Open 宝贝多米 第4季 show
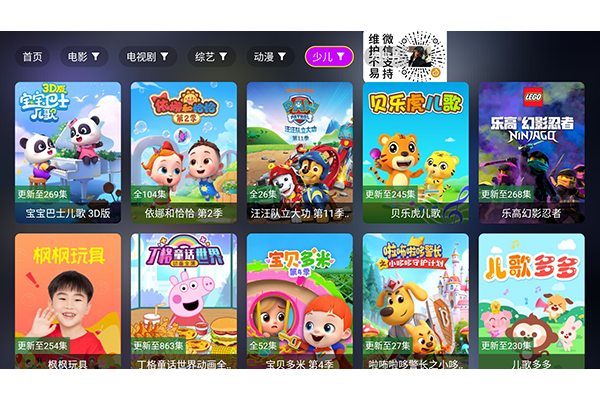Screen dimensions: 600x400 [300, 300]
